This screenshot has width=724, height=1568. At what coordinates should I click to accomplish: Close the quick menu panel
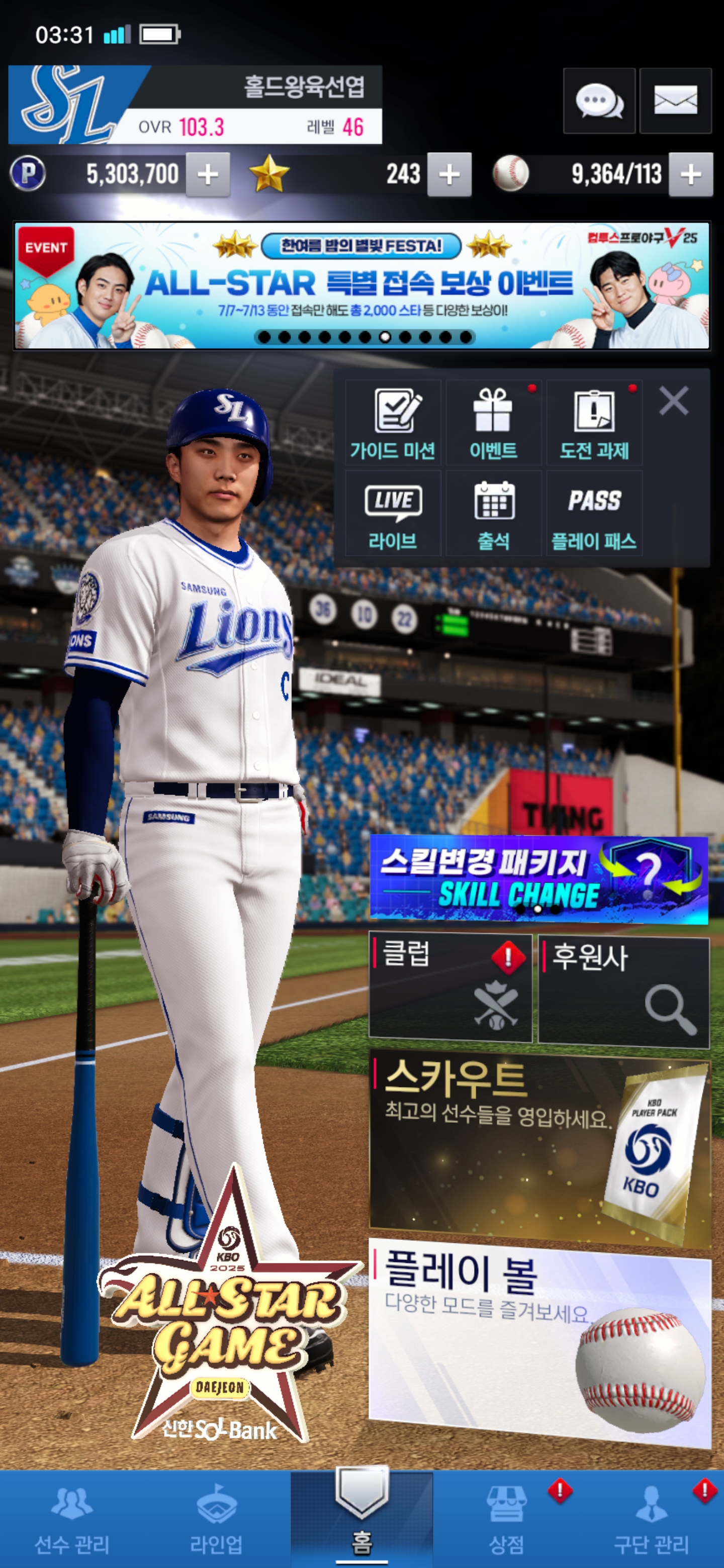coord(673,401)
